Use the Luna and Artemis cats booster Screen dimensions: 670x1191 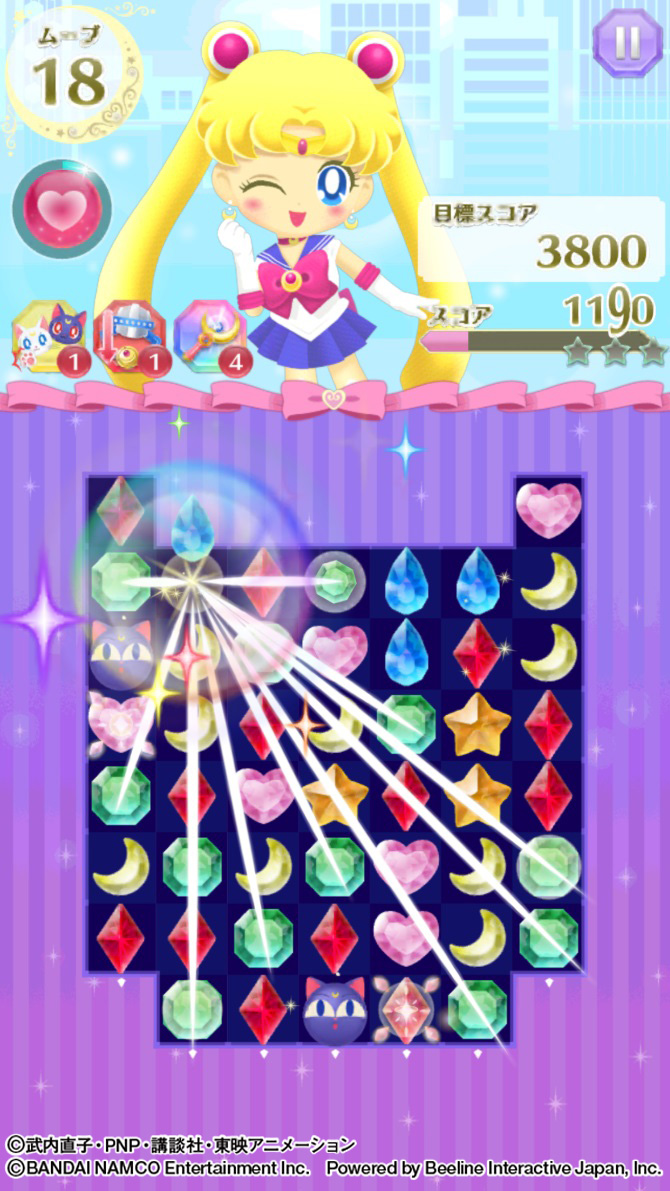coord(46,334)
